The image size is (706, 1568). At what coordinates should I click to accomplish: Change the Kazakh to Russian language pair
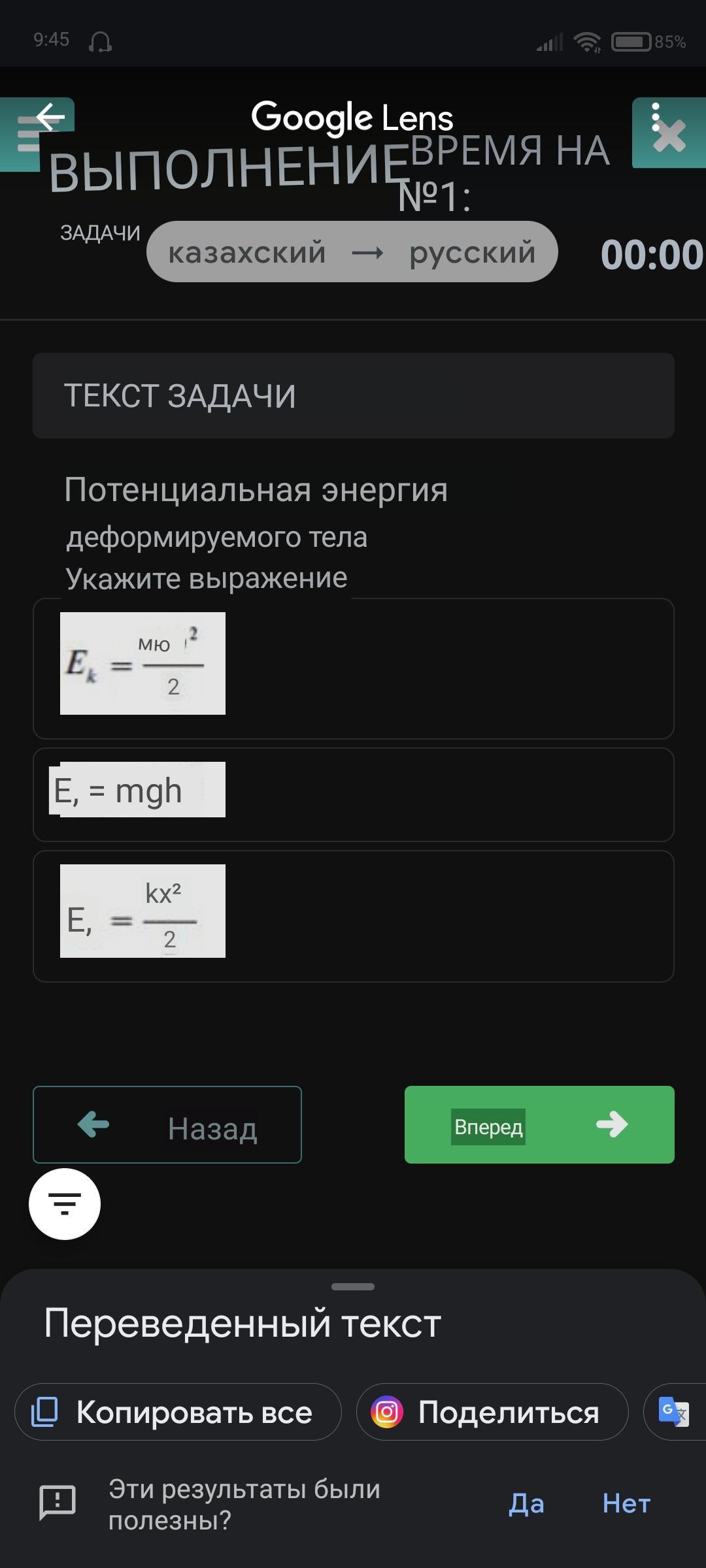tap(352, 252)
